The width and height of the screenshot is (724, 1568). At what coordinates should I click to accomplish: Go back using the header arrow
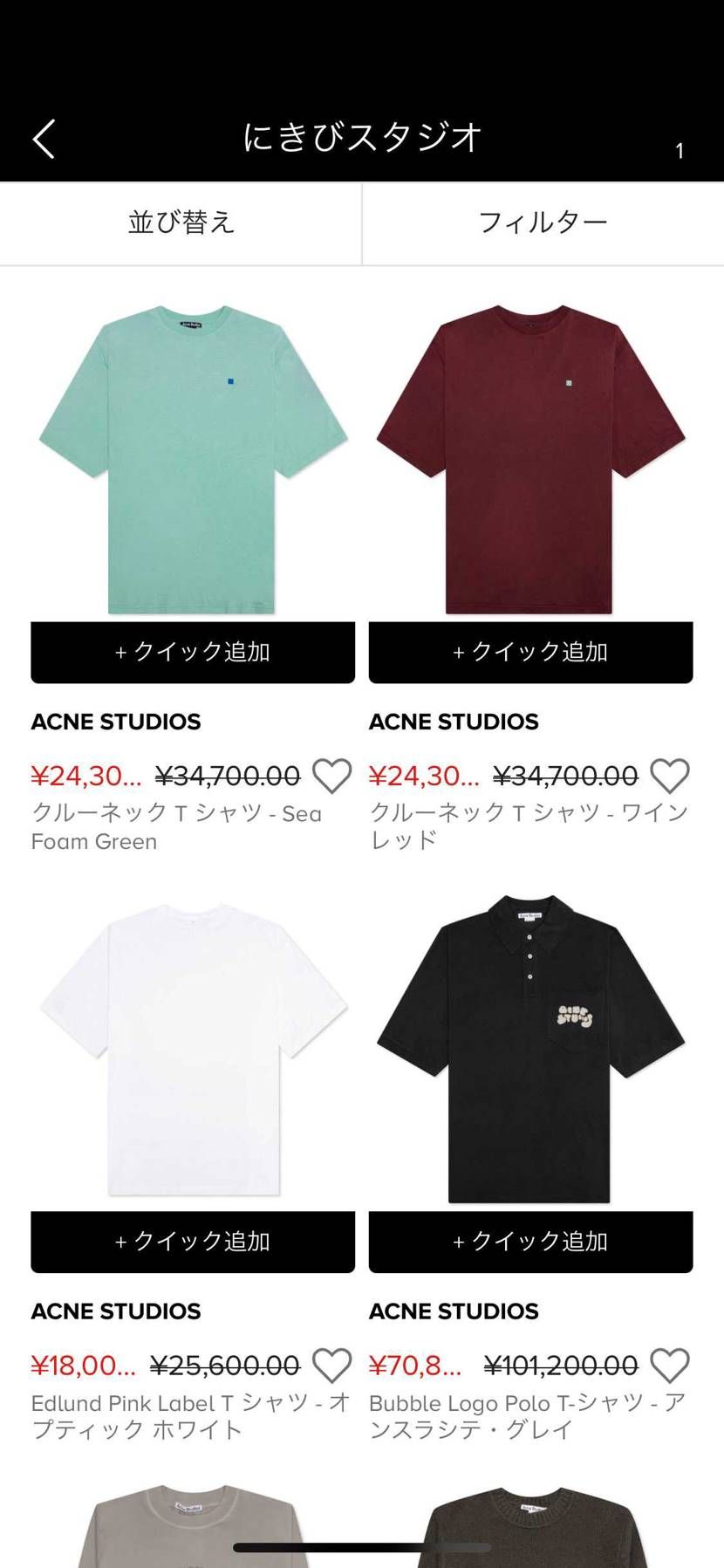pyautogui.click(x=44, y=139)
